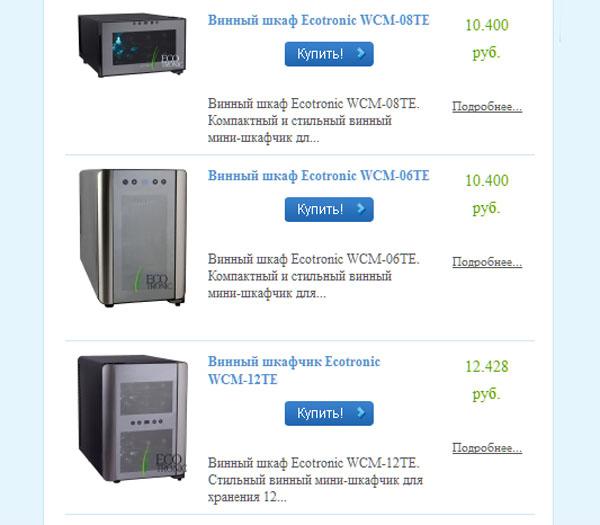Open Подробнее for WCM-12TE

(x=487, y=449)
